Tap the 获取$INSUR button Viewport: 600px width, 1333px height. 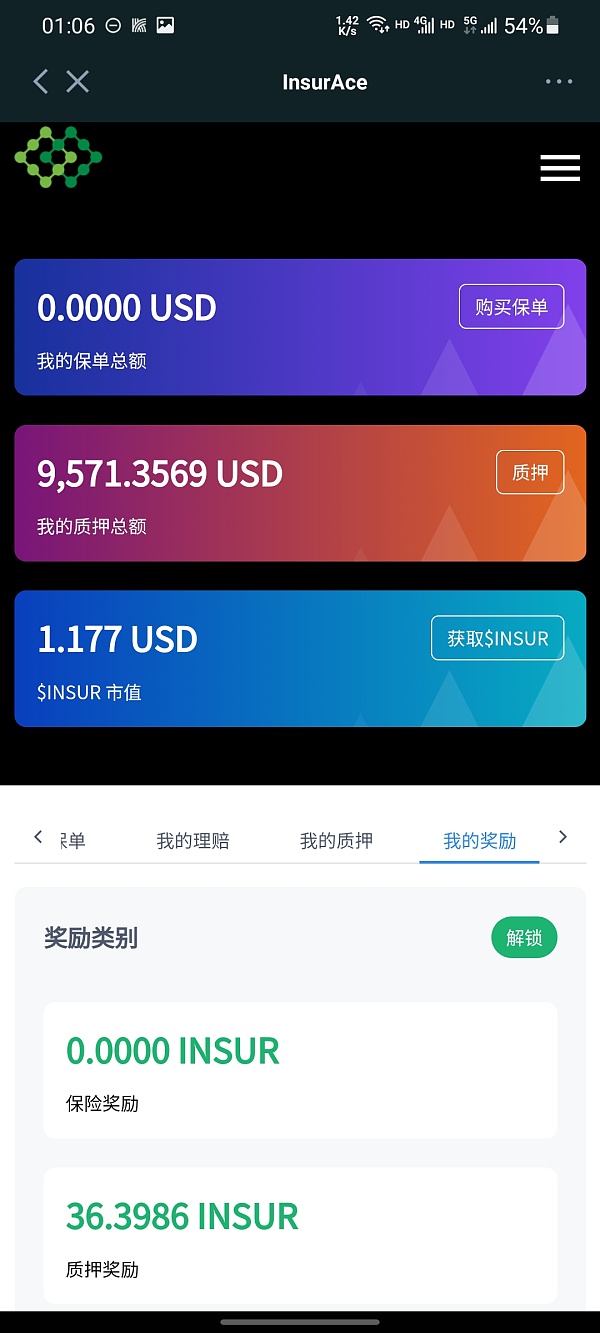(498, 638)
